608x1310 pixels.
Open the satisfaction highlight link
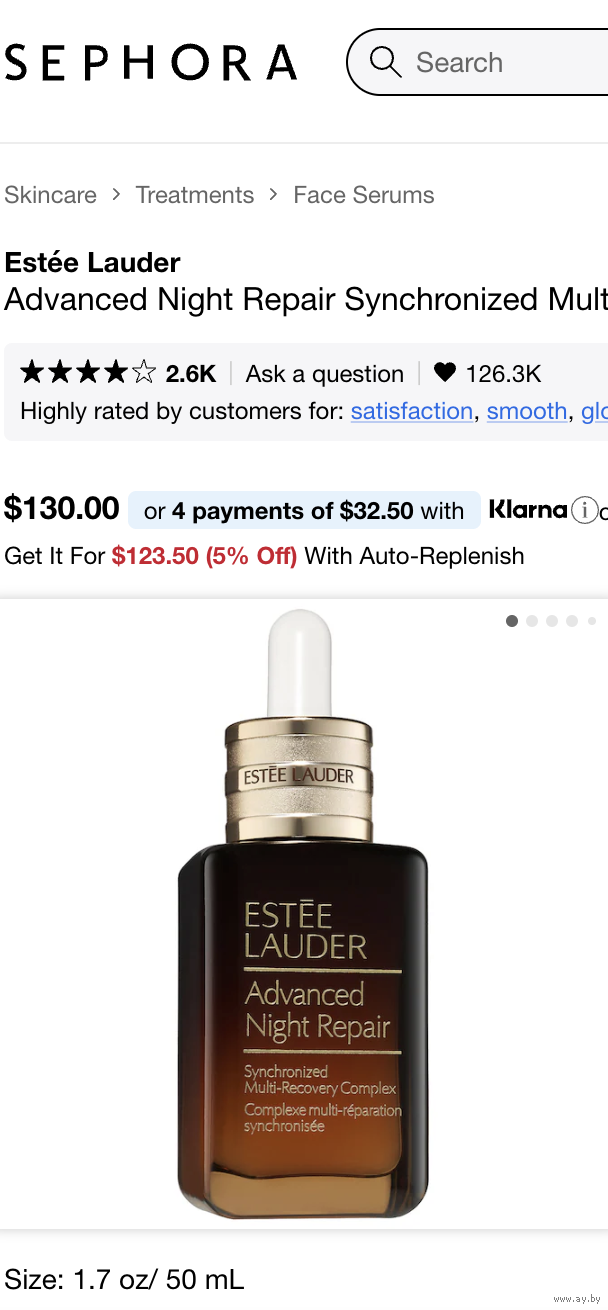click(x=412, y=411)
